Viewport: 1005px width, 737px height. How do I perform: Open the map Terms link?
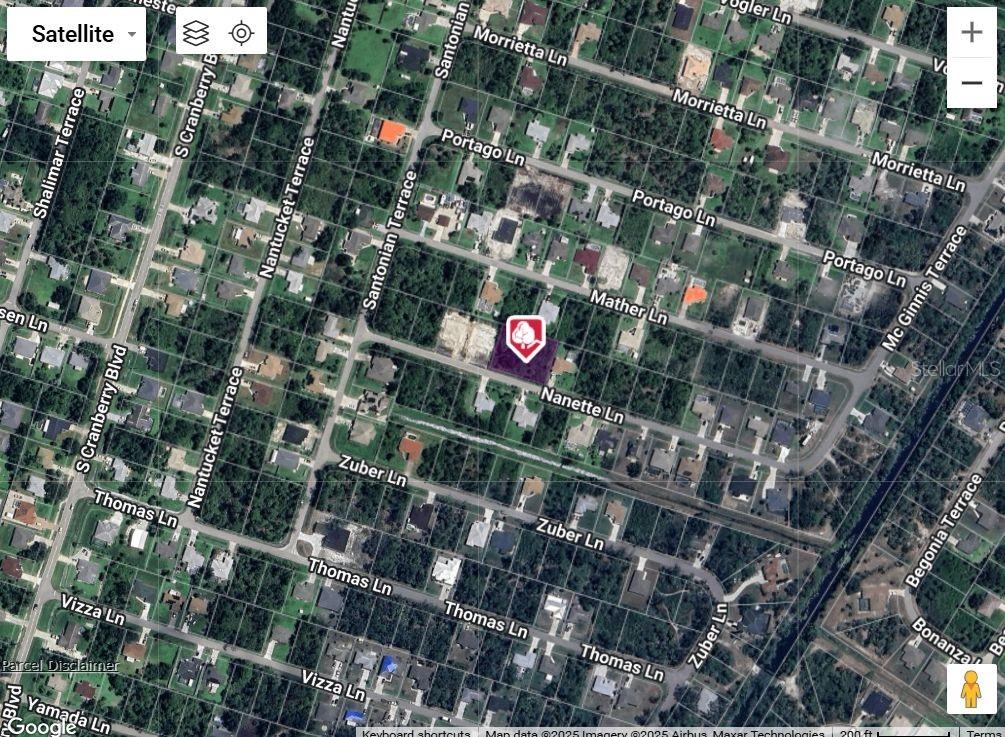click(986, 732)
